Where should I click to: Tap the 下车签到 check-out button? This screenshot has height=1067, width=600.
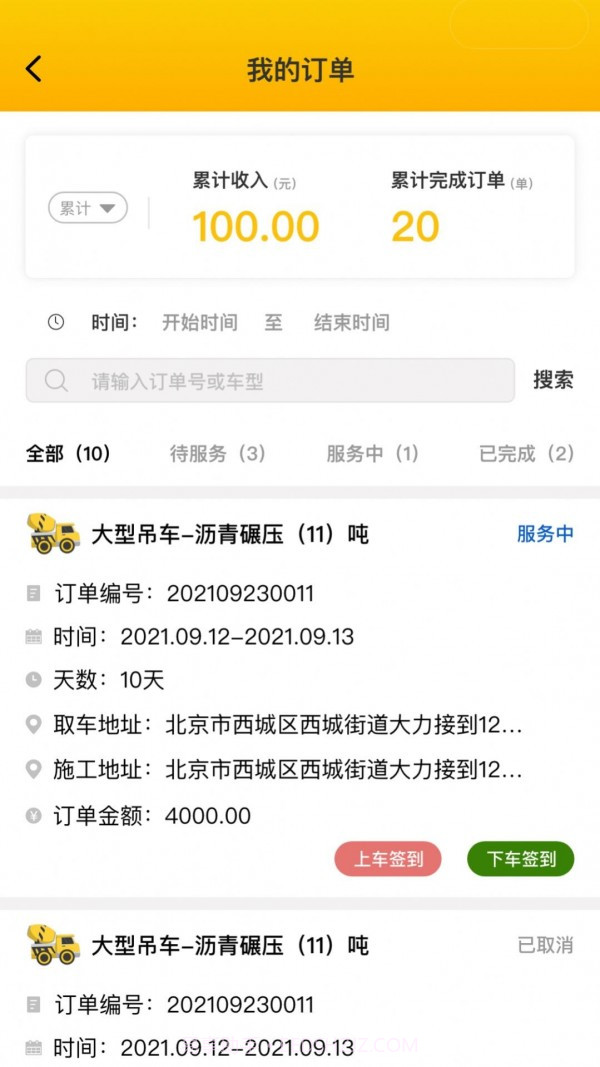pyautogui.click(x=520, y=859)
